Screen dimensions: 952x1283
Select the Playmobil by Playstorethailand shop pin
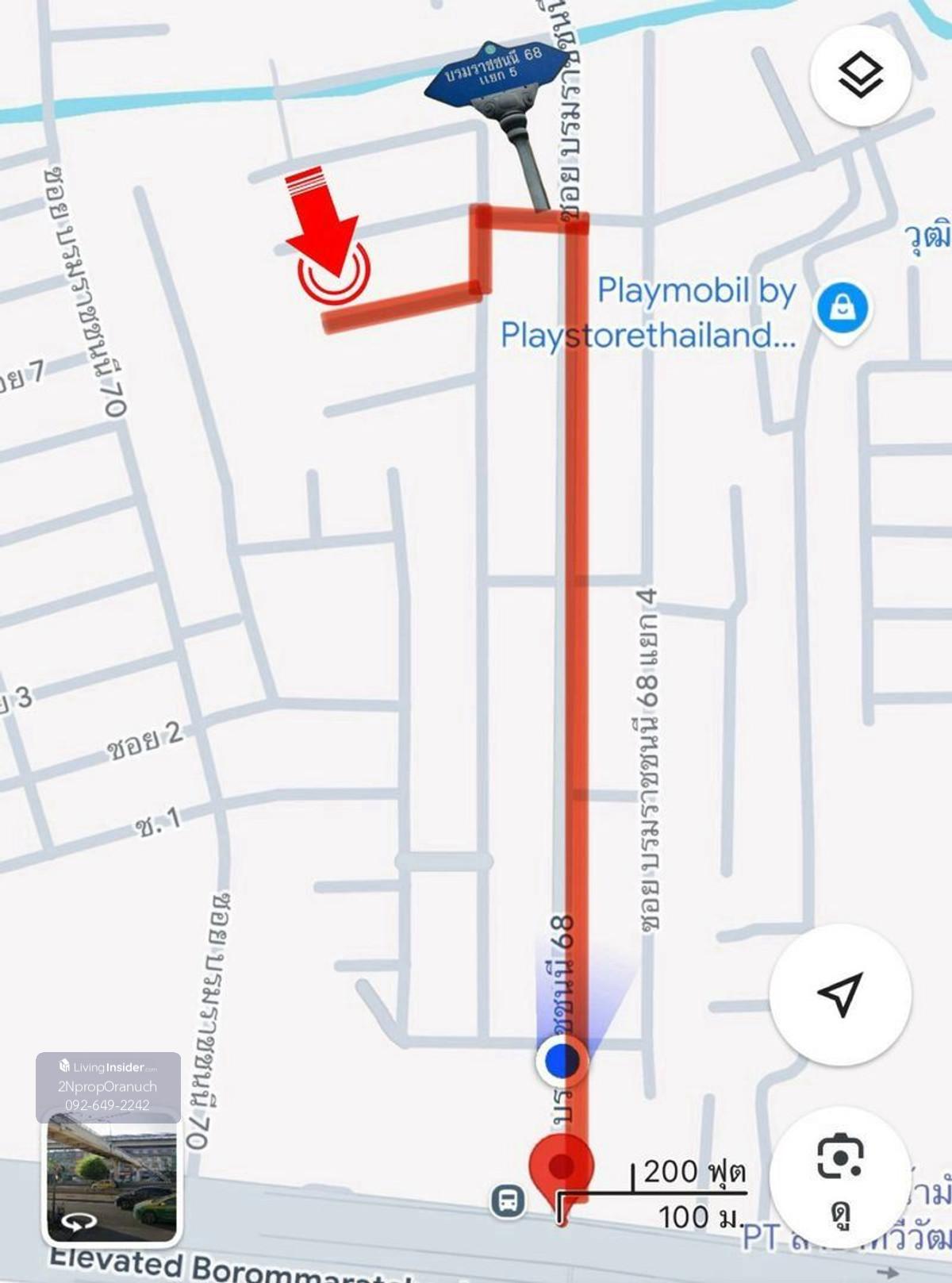[843, 309]
